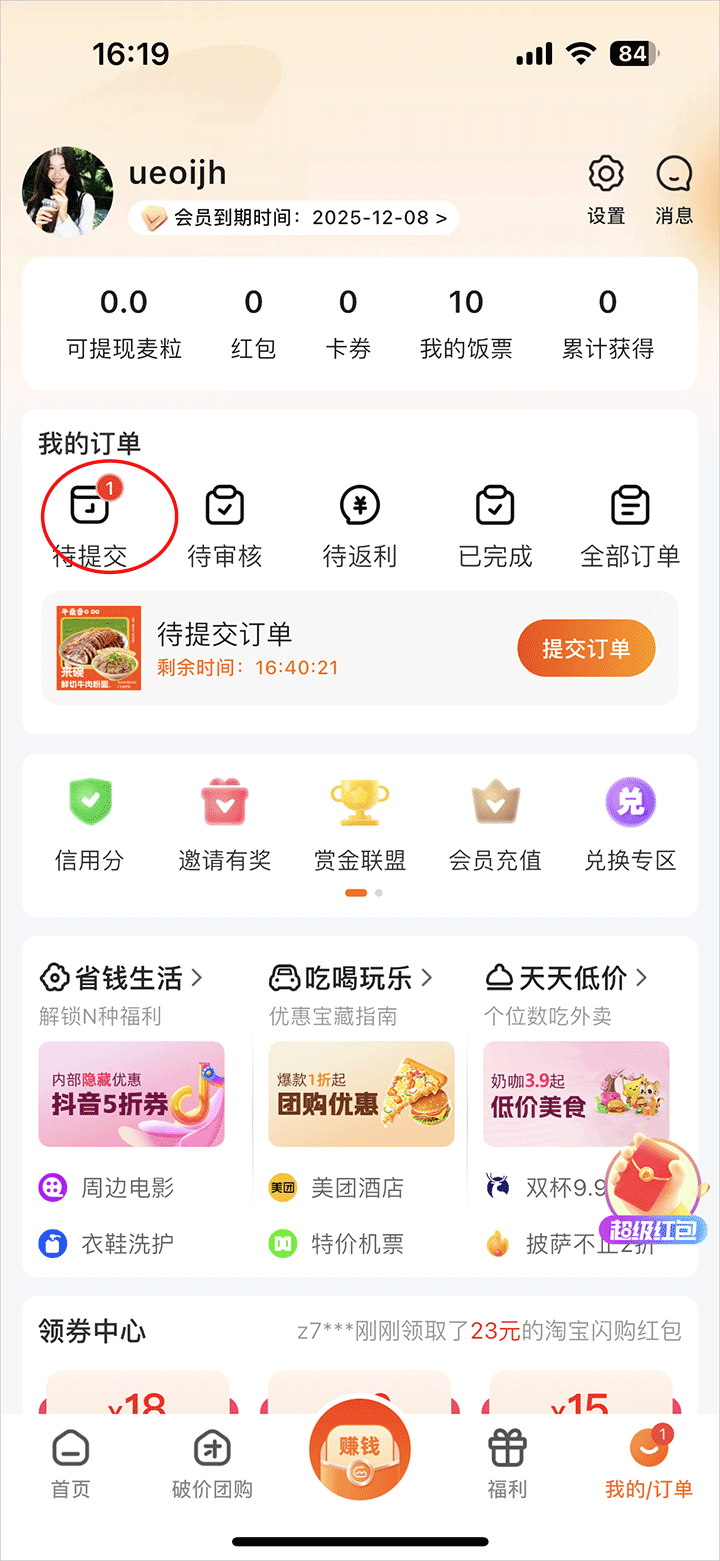
Task: Open the 设置 settings gear
Action: (606, 189)
